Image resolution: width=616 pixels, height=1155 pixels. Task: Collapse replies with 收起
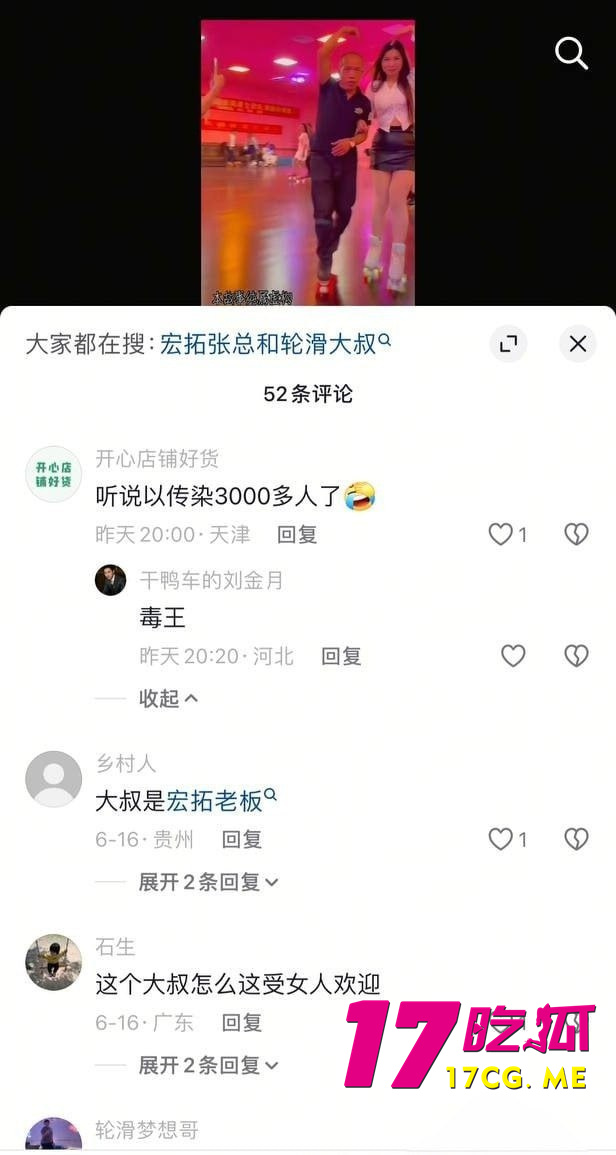pyautogui.click(x=167, y=698)
